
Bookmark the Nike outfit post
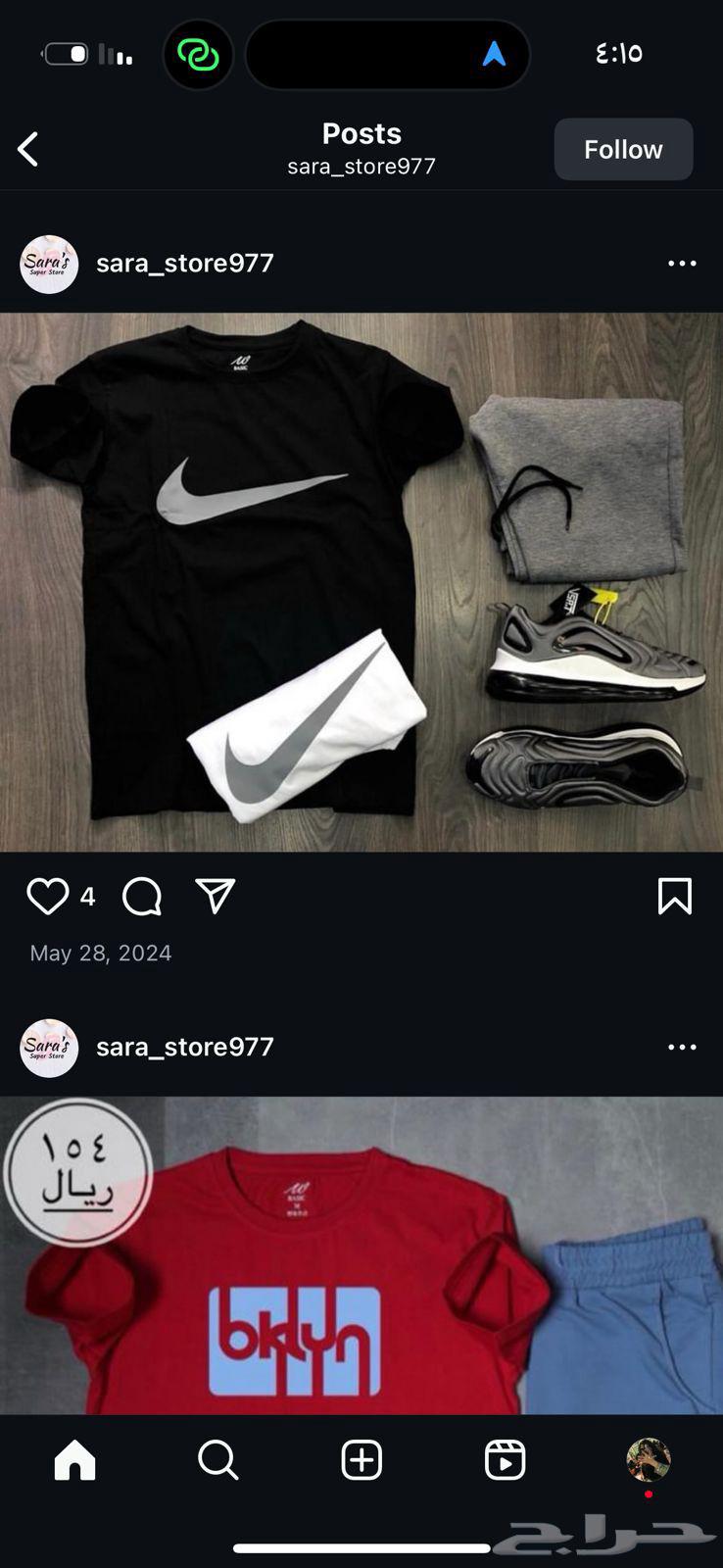pyautogui.click(x=674, y=896)
